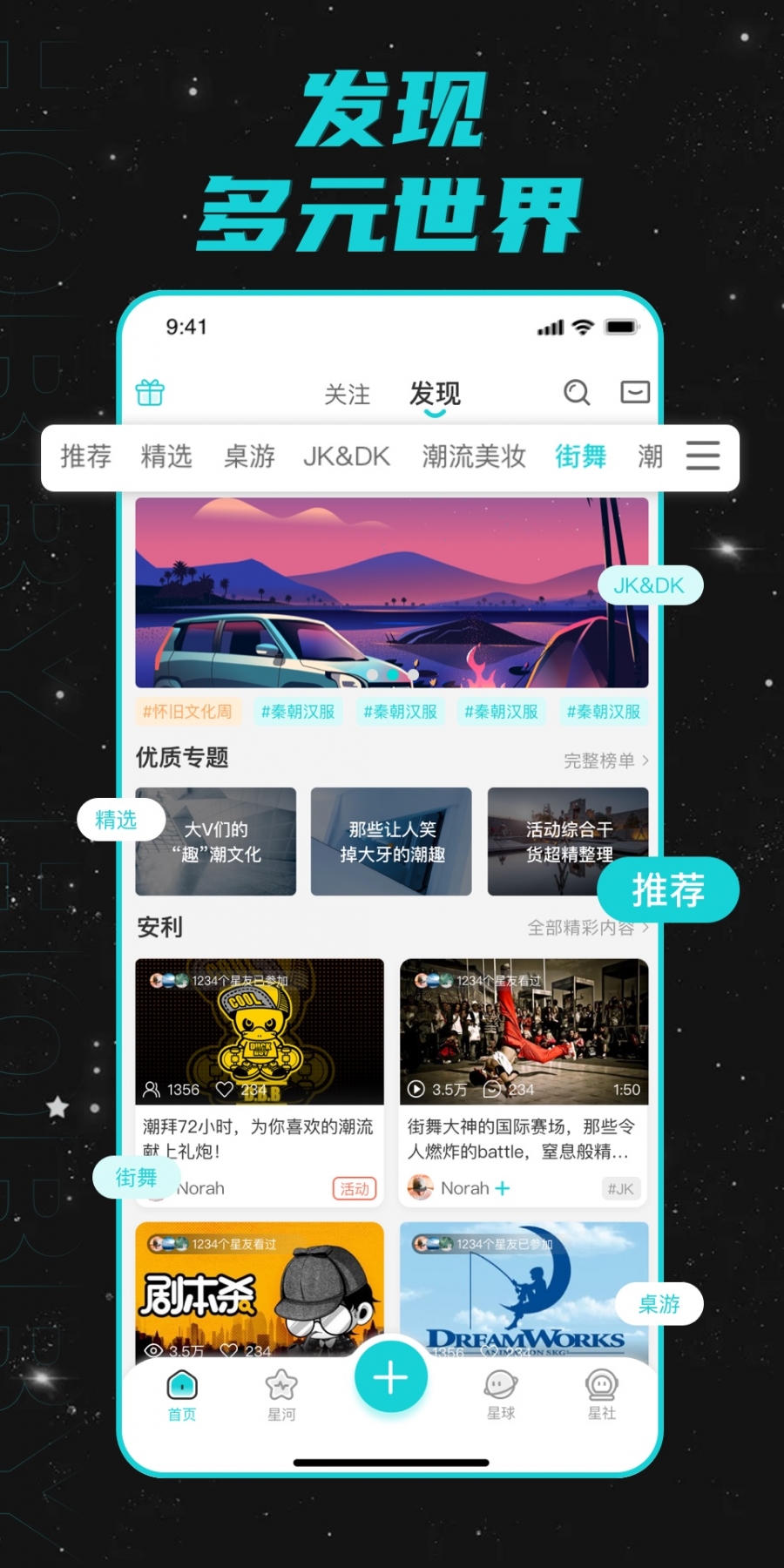784x1568 pixels.
Task: Switch to the 关注 tab
Action: point(346,395)
